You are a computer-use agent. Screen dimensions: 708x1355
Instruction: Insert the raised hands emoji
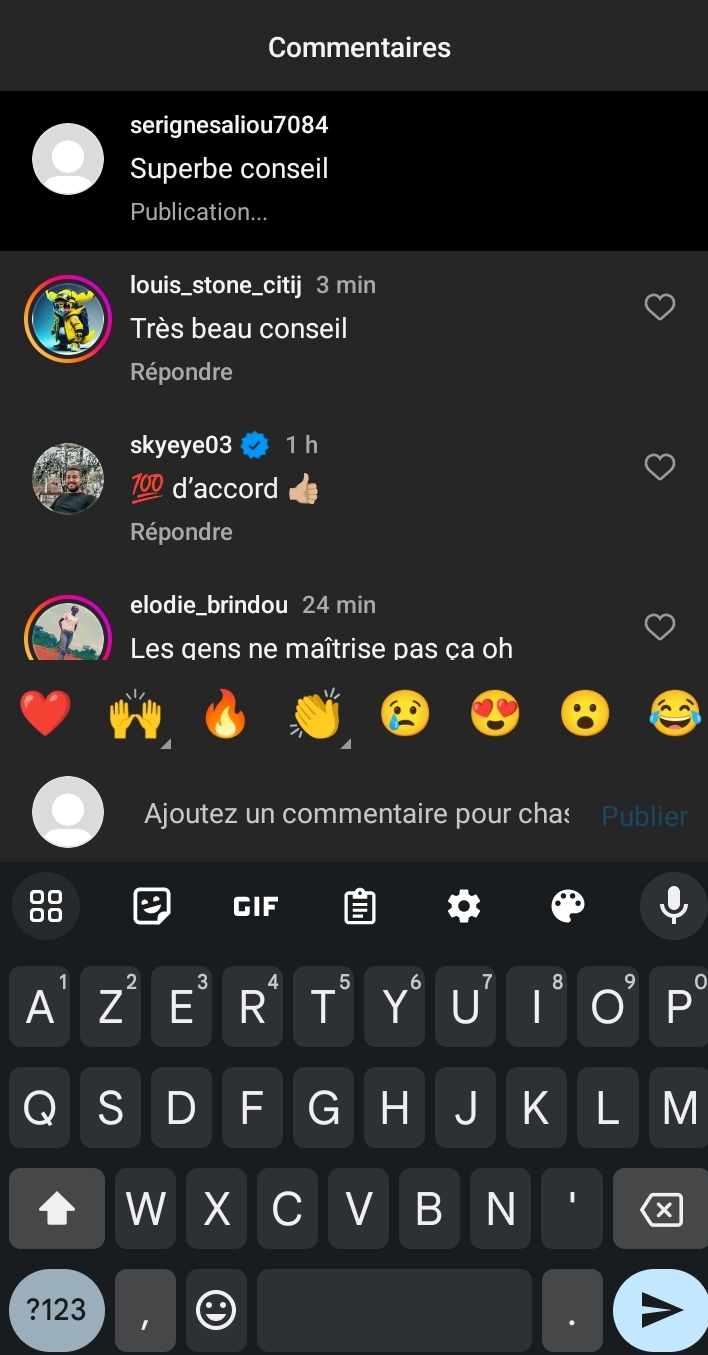point(136,715)
